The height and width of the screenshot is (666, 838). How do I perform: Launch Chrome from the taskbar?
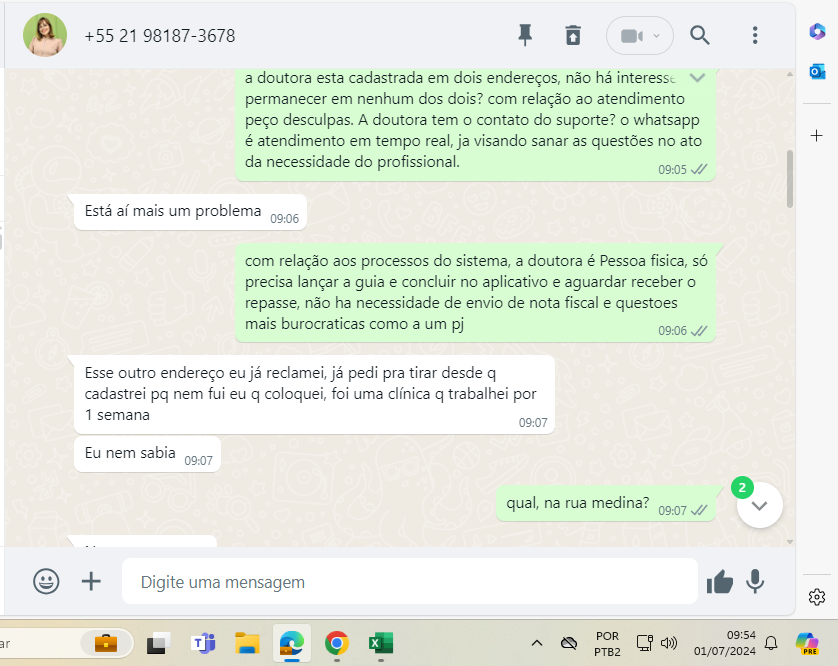[336, 643]
